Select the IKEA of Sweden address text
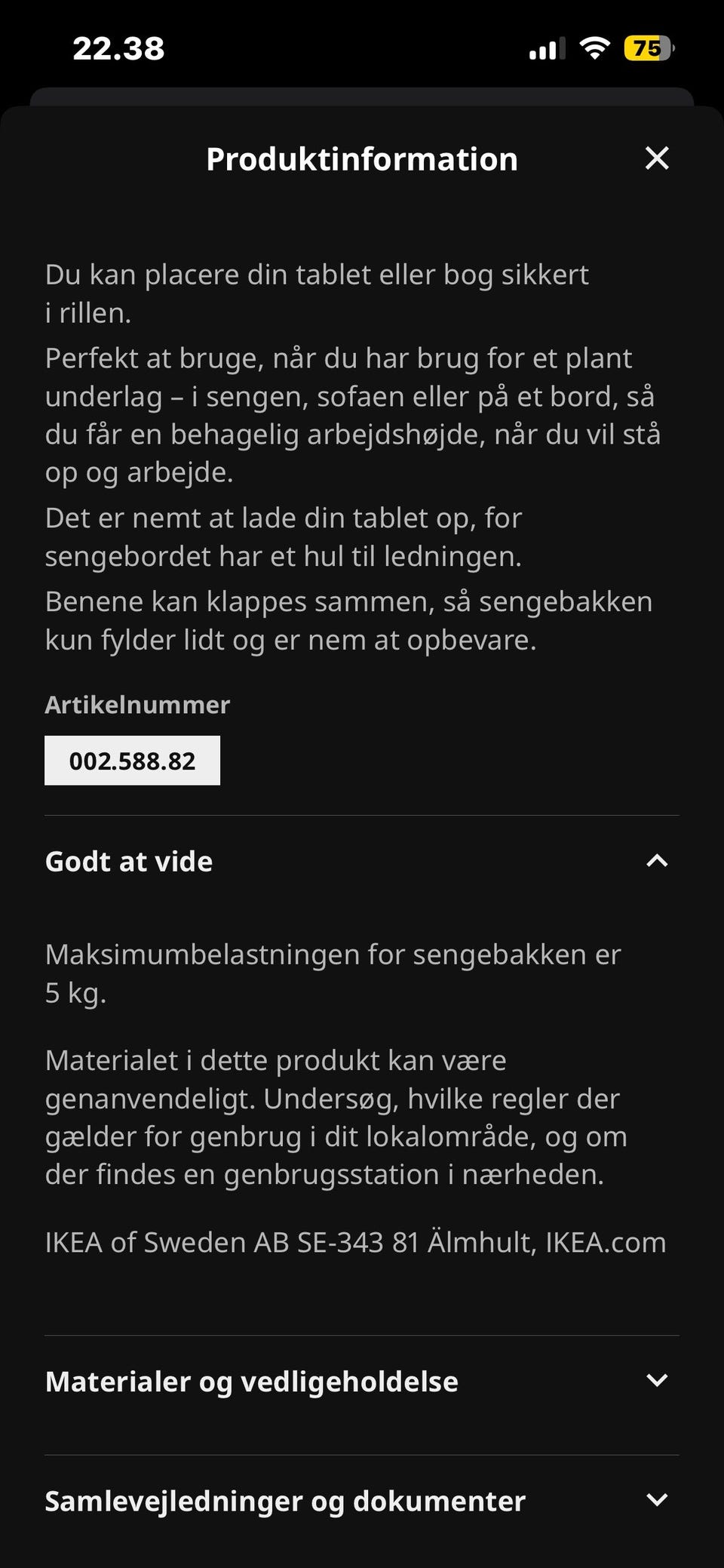The height and width of the screenshot is (1568, 724). click(x=354, y=1243)
